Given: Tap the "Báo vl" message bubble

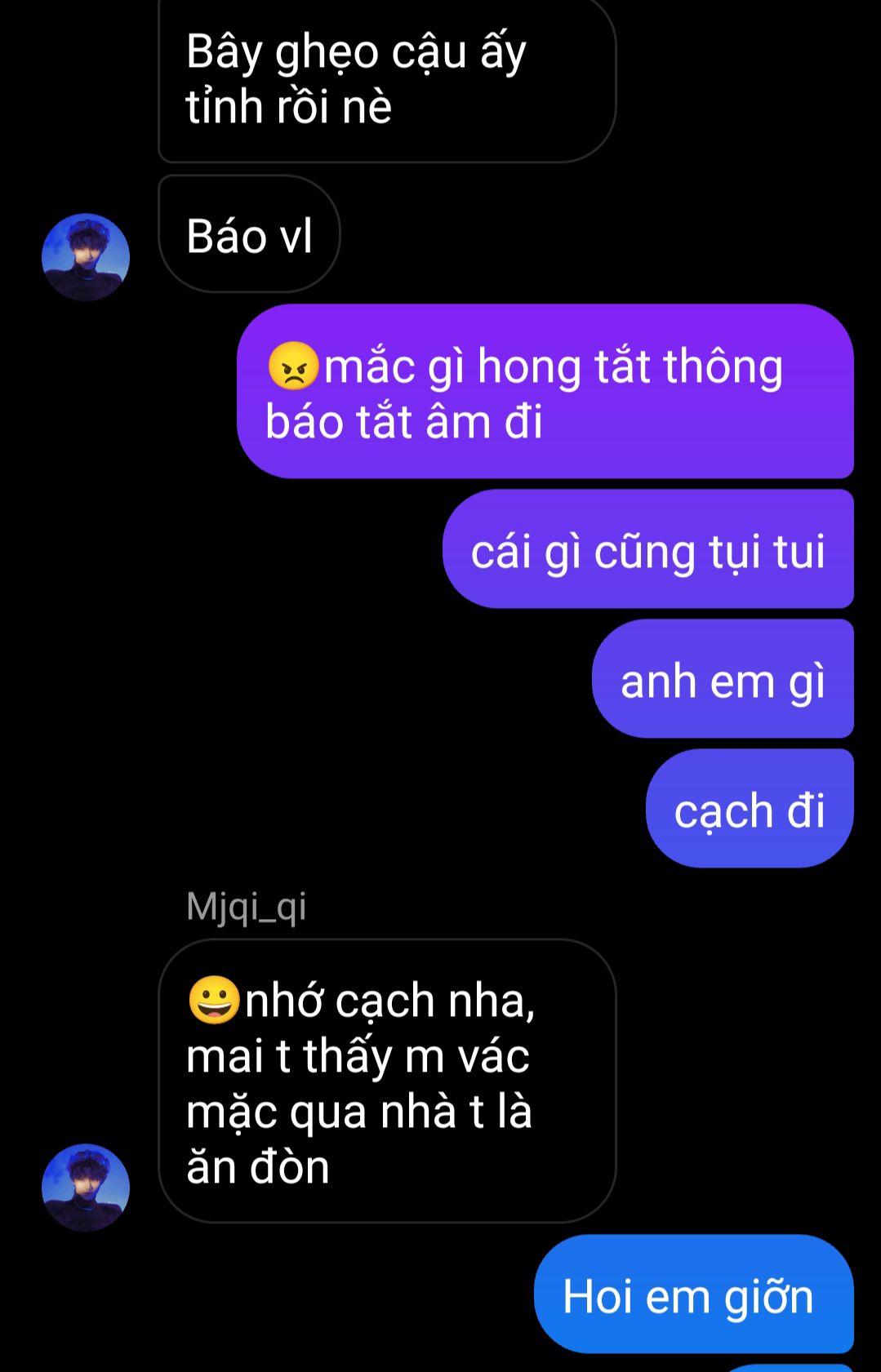Looking at the screenshot, I should pyautogui.click(x=249, y=235).
